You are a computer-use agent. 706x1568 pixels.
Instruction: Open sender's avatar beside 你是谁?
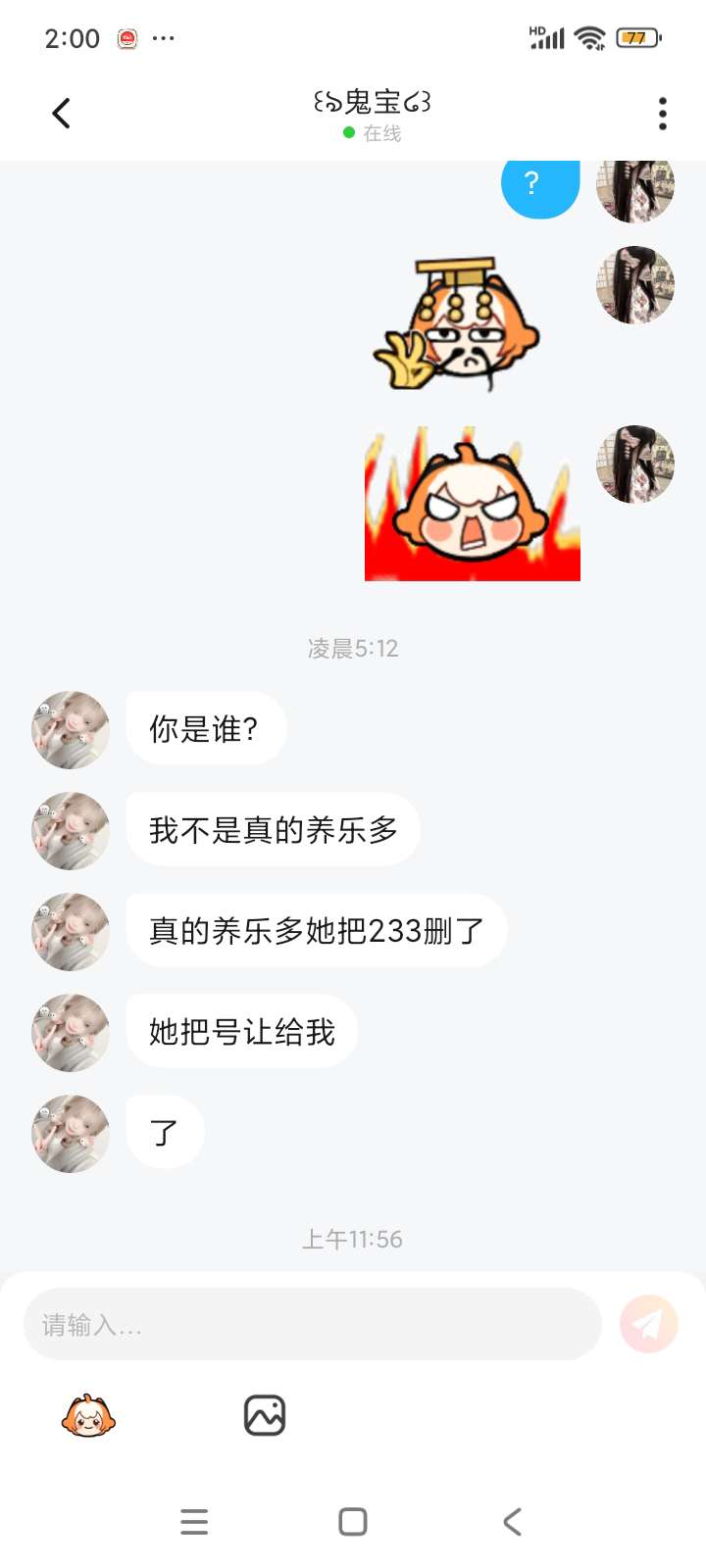[71, 730]
